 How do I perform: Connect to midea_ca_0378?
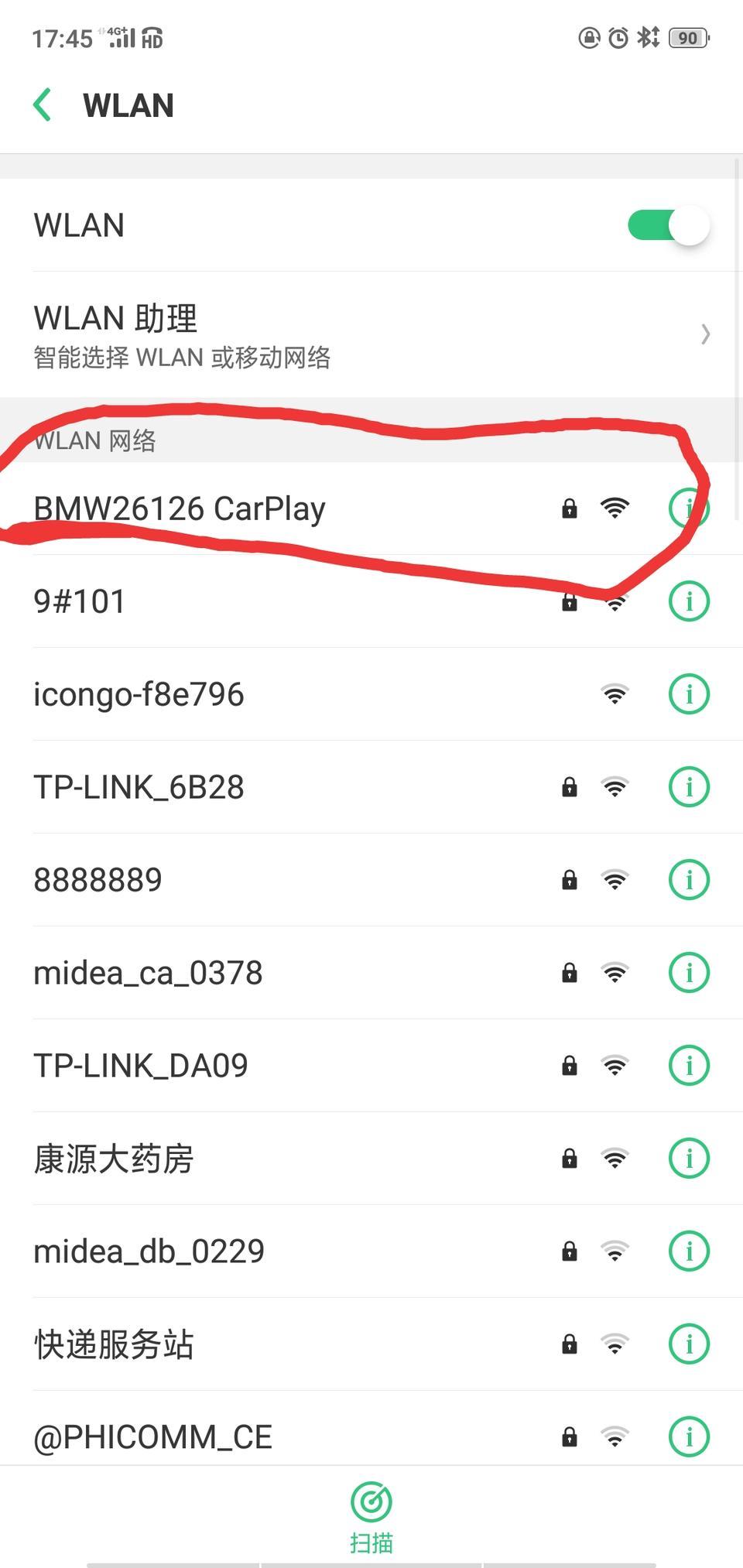tap(149, 973)
